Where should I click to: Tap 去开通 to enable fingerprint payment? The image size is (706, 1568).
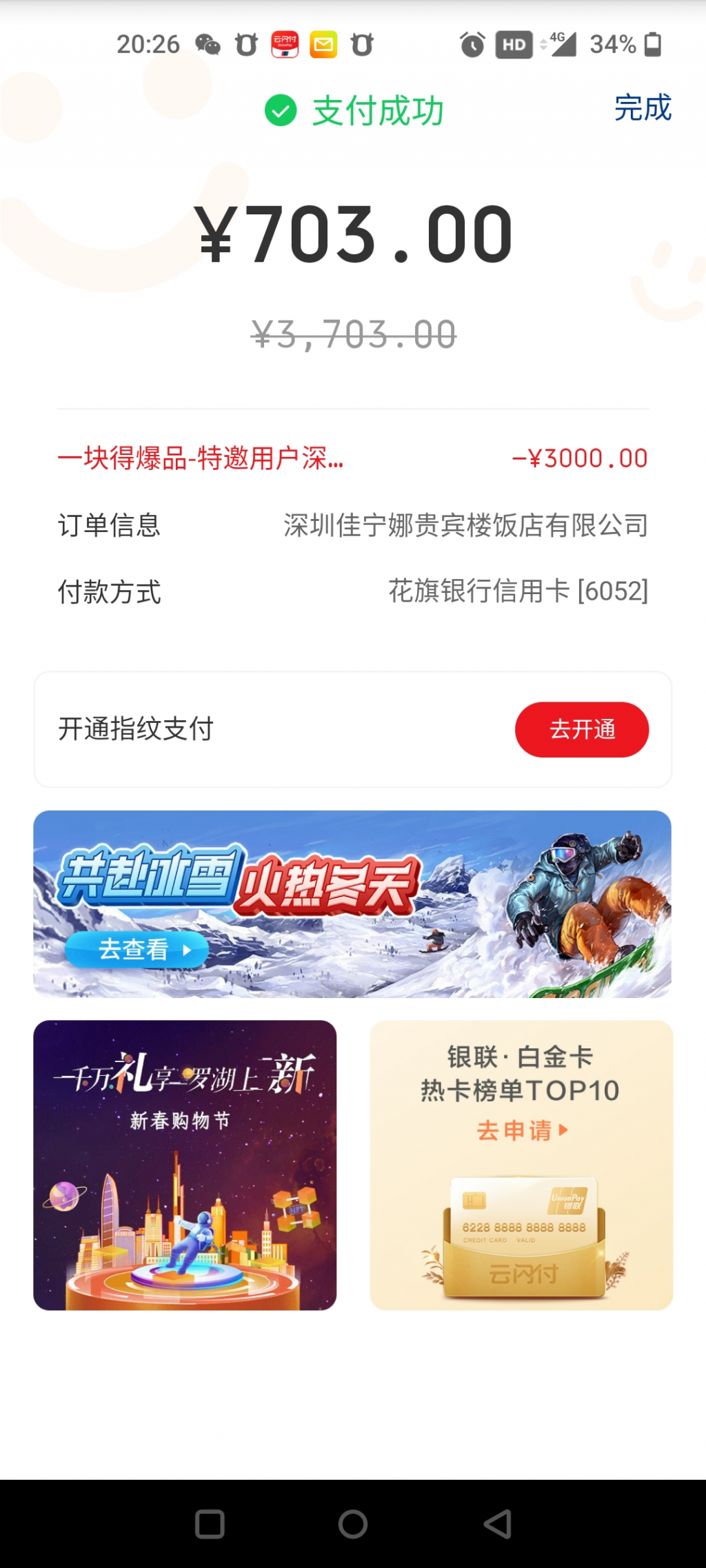tap(581, 729)
